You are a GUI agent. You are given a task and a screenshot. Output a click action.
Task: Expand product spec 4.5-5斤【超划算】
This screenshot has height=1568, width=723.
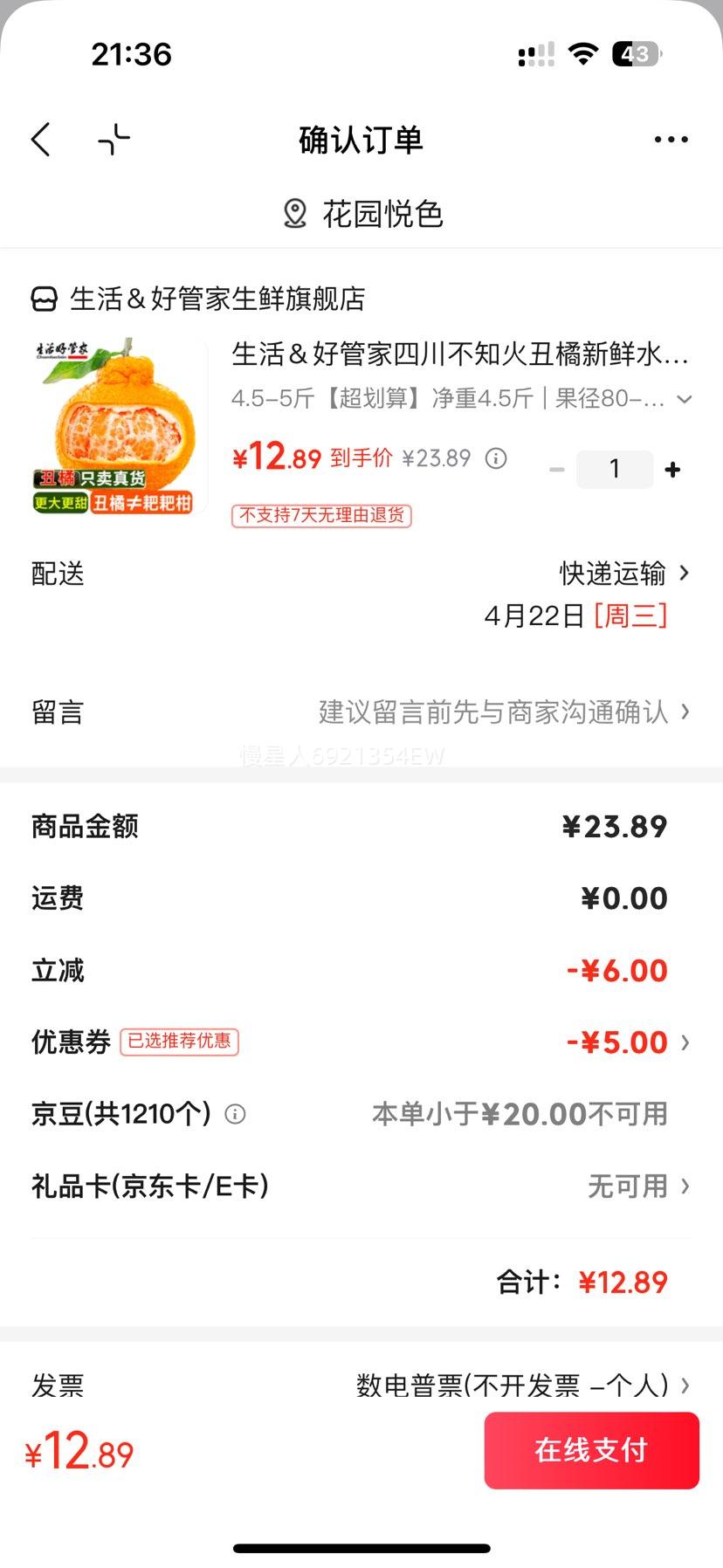click(x=454, y=400)
